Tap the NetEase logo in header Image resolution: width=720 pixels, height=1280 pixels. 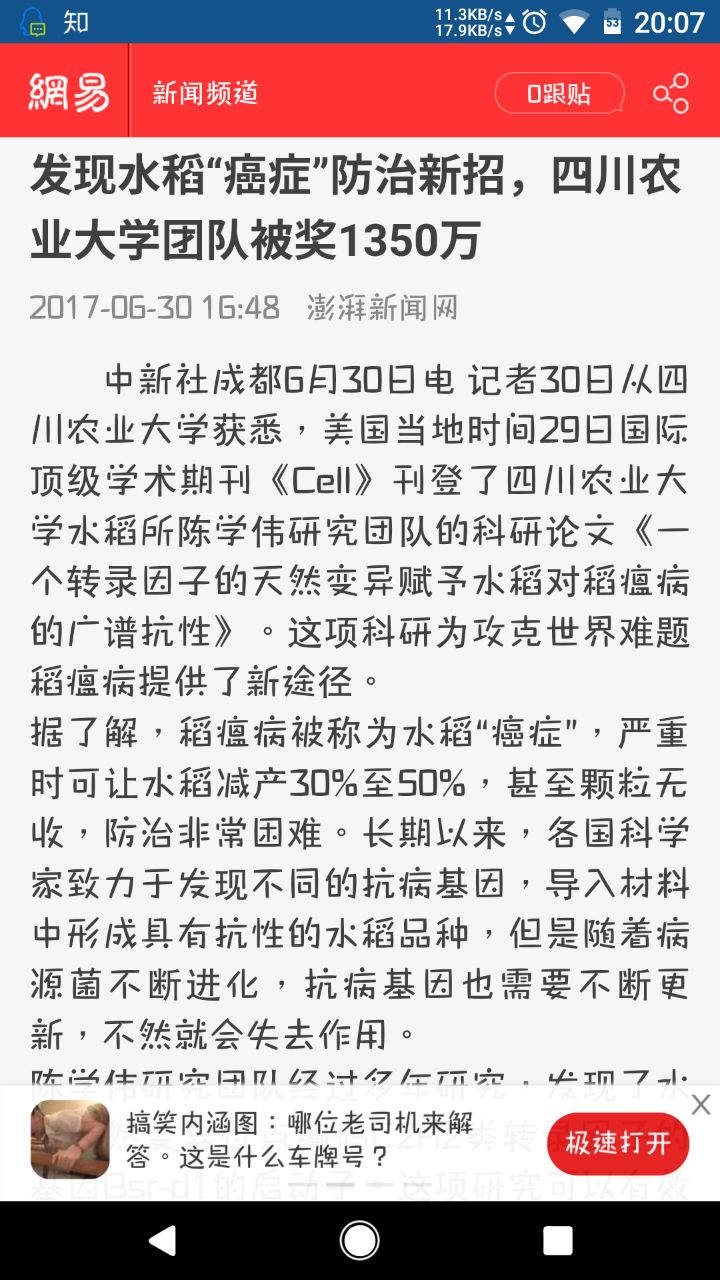[x=67, y=92]
